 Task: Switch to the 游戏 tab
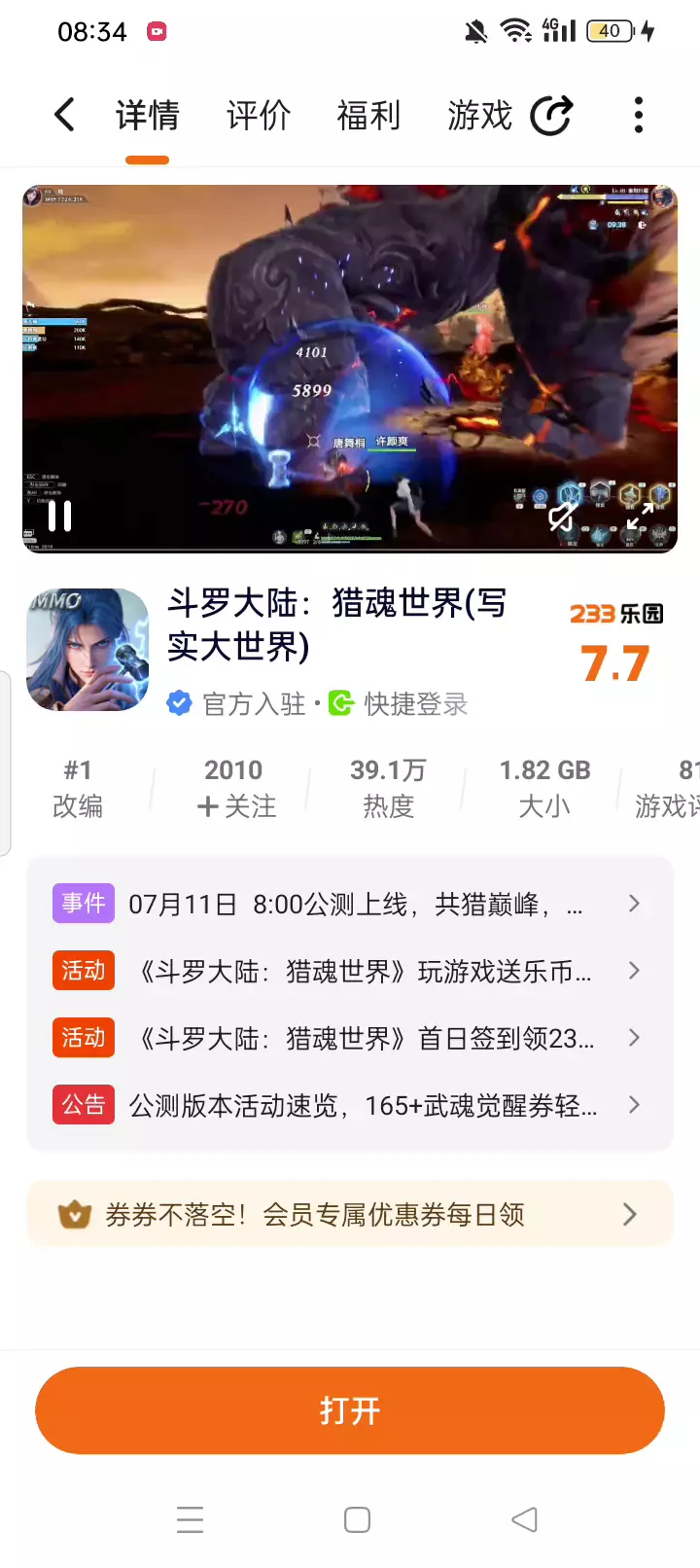click(x=479, y=115)
